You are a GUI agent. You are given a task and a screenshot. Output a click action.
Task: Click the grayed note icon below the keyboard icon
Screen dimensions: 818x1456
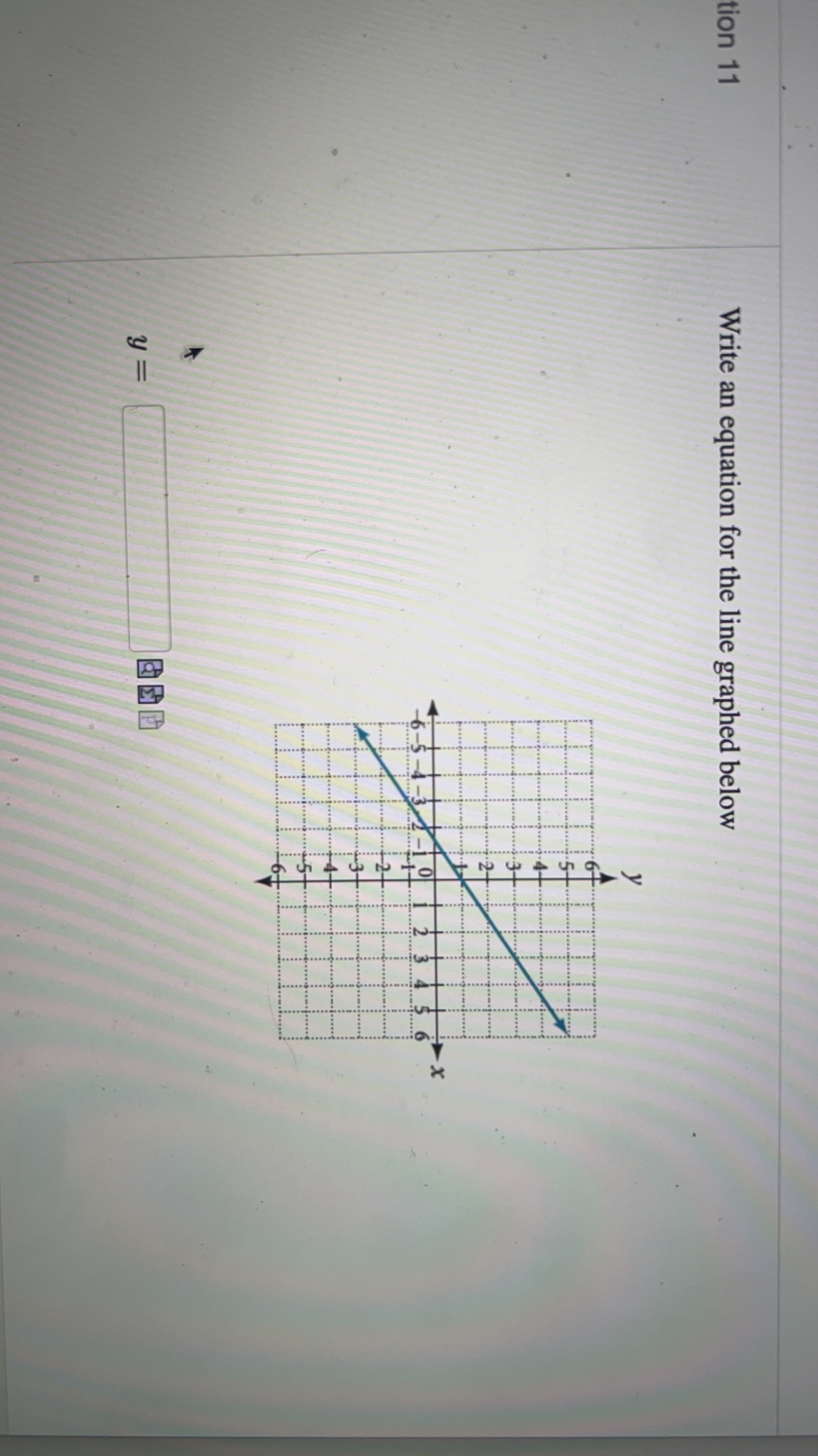point(152,720)
